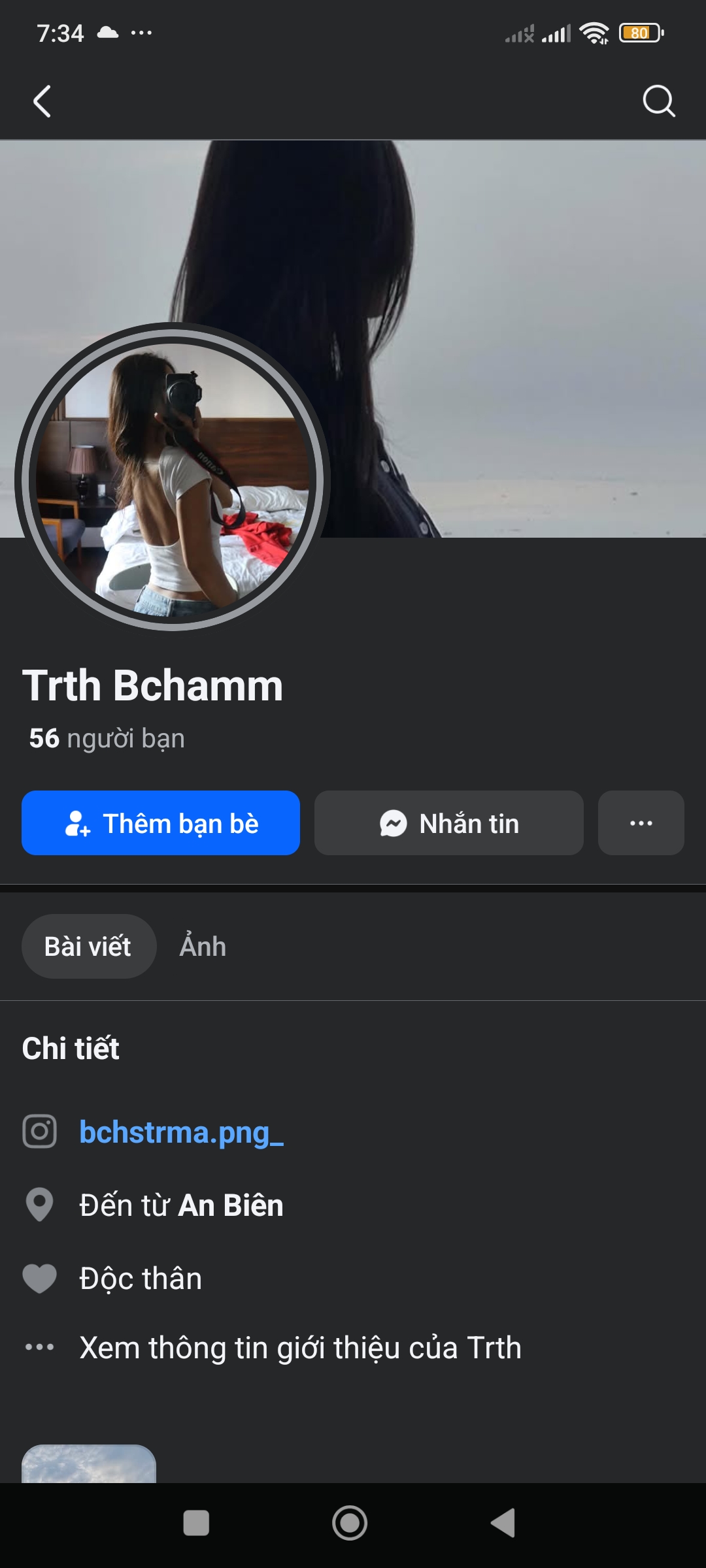
Task: Open Instagram link bchstrma.png_
Action: (x=181, y=1132)
